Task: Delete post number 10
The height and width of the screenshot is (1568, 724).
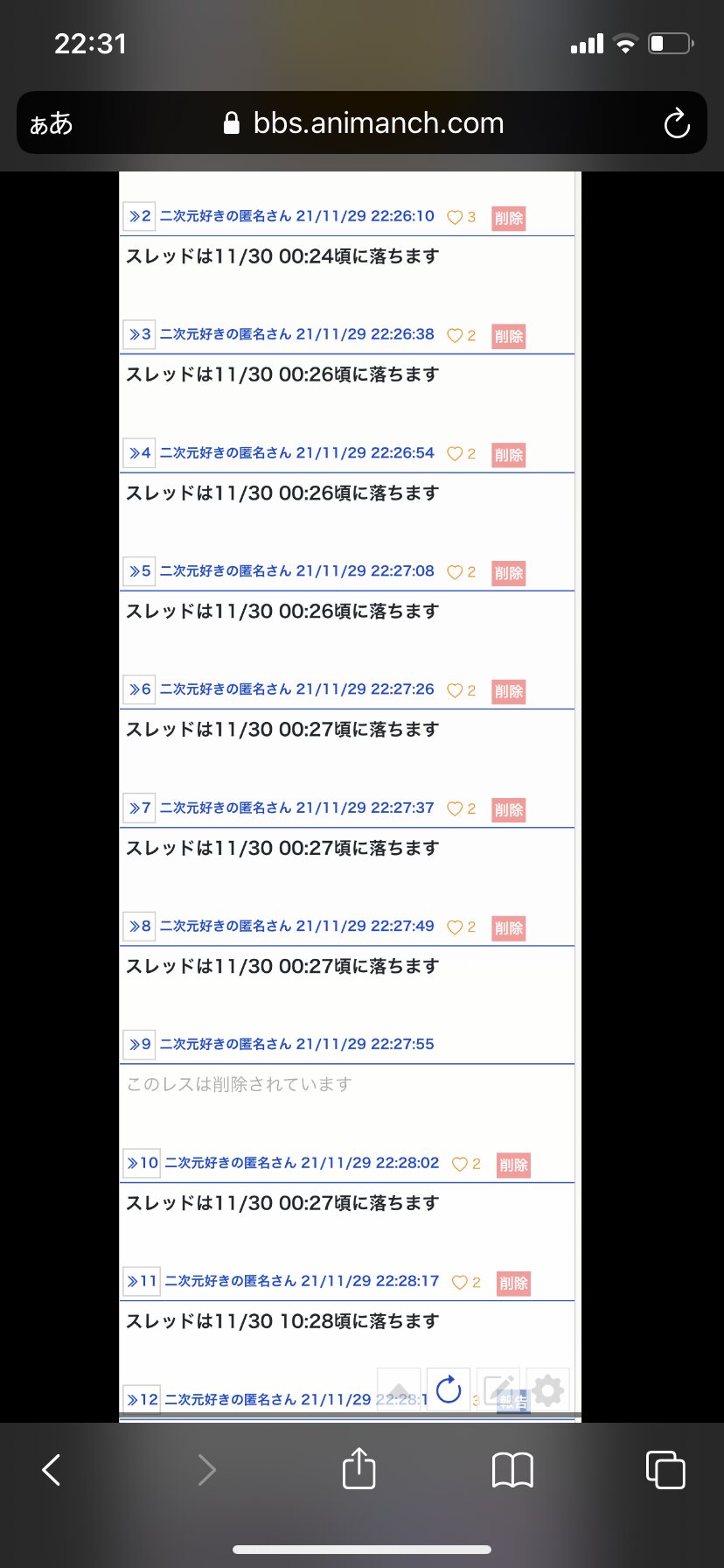Action: (513, 1165)
